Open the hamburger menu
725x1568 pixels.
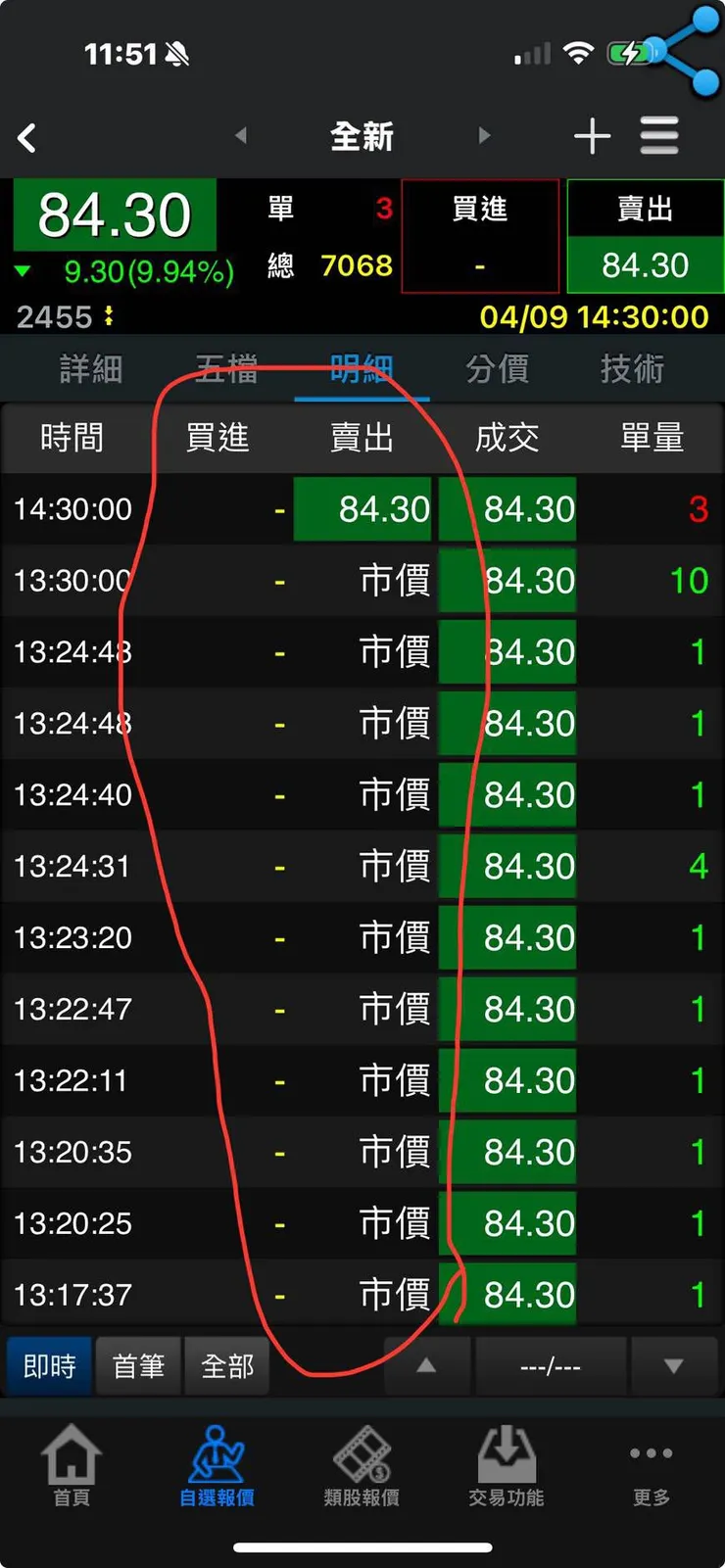click(659, 136)
